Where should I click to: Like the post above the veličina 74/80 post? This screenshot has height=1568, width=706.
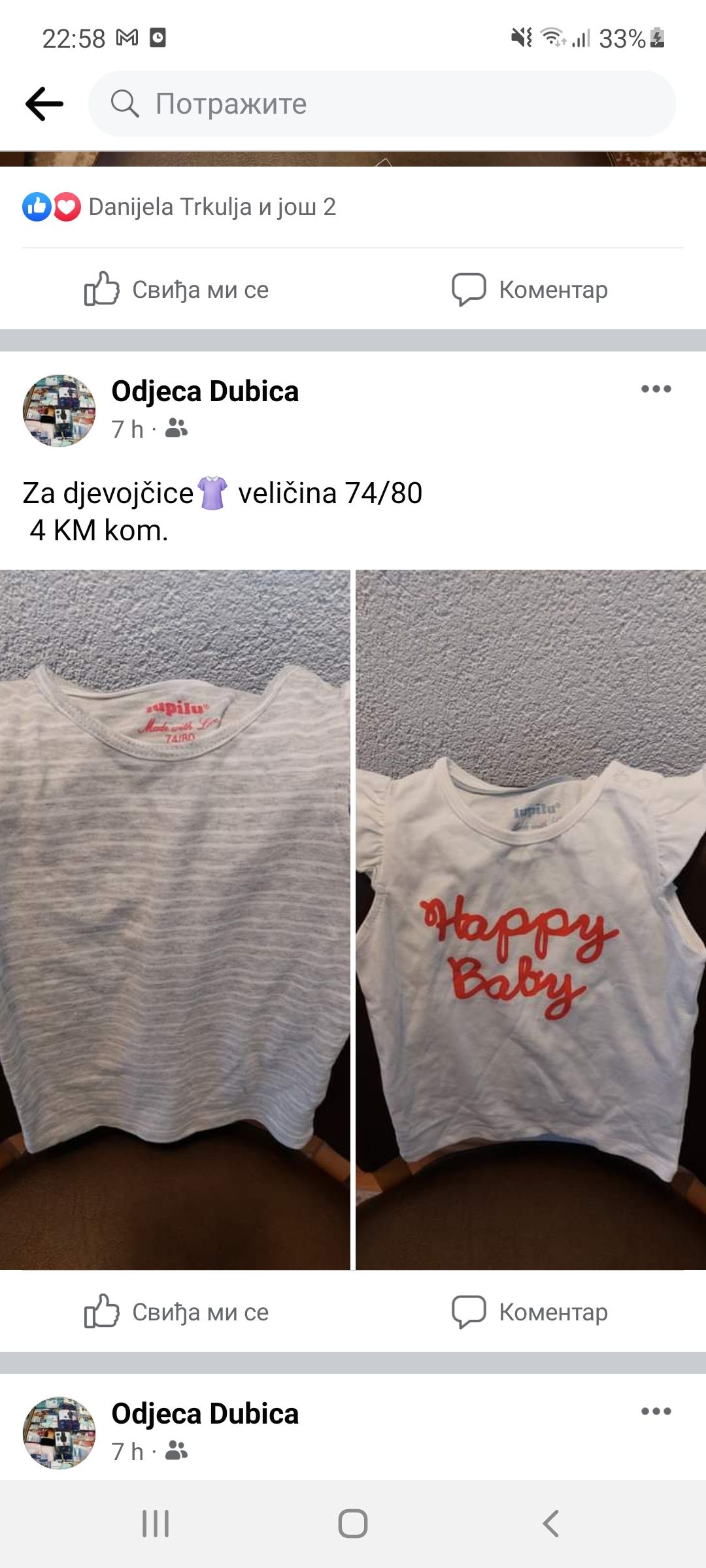click(x=176, y=289)
